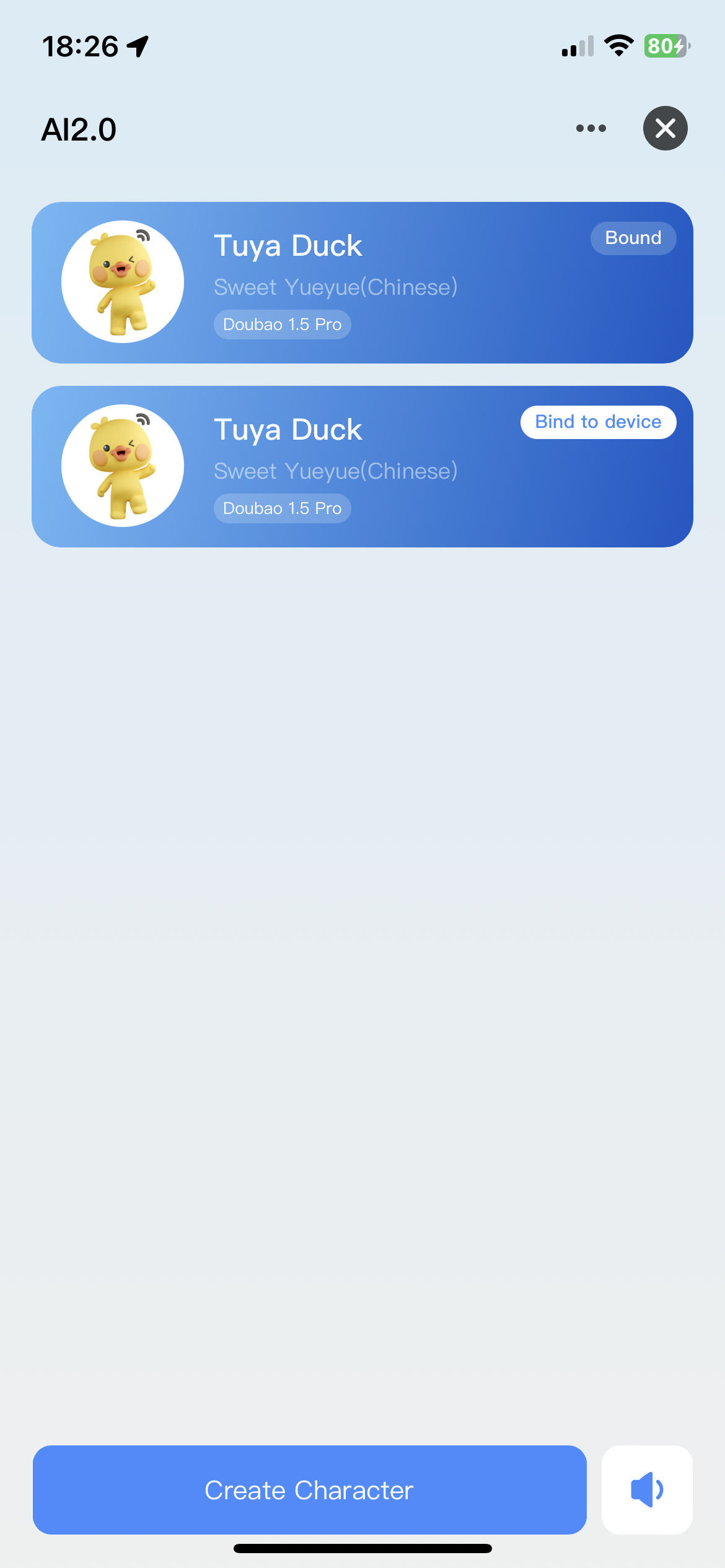
Task: Close the AI2.0 mini program
Action: (665, 128)
